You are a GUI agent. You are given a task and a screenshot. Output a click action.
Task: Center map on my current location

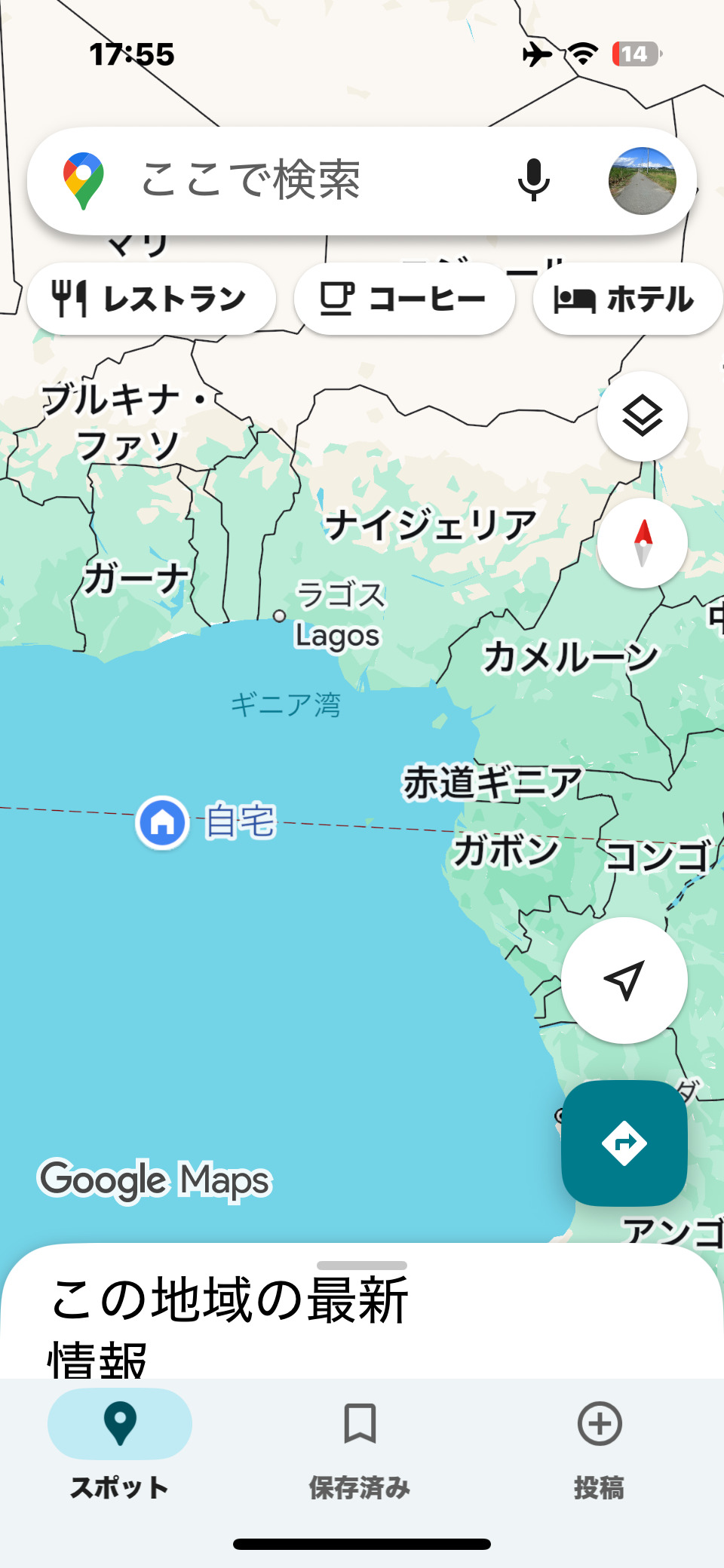coord(624,980)
